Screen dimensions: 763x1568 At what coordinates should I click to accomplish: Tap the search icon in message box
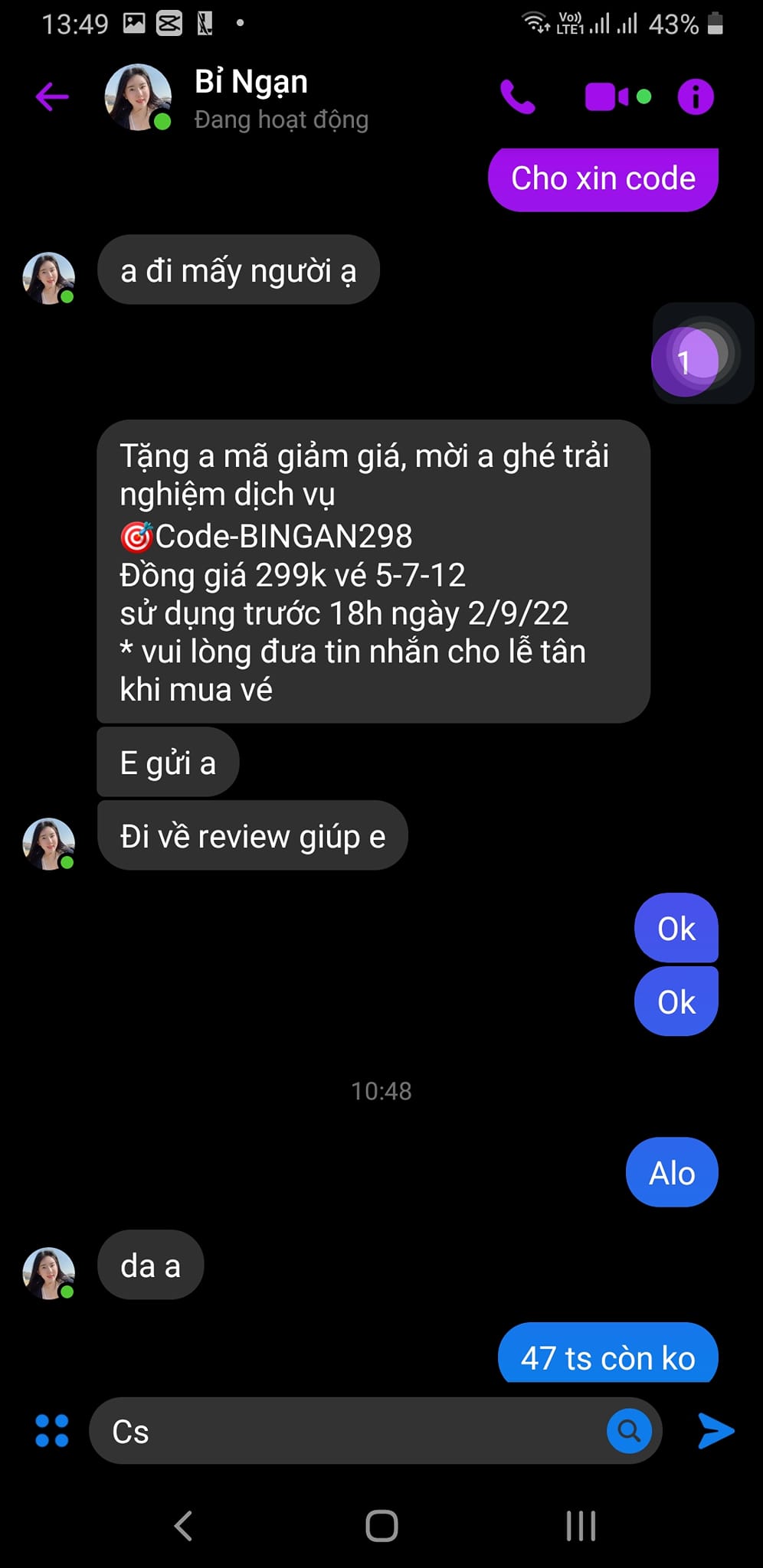629,1430
